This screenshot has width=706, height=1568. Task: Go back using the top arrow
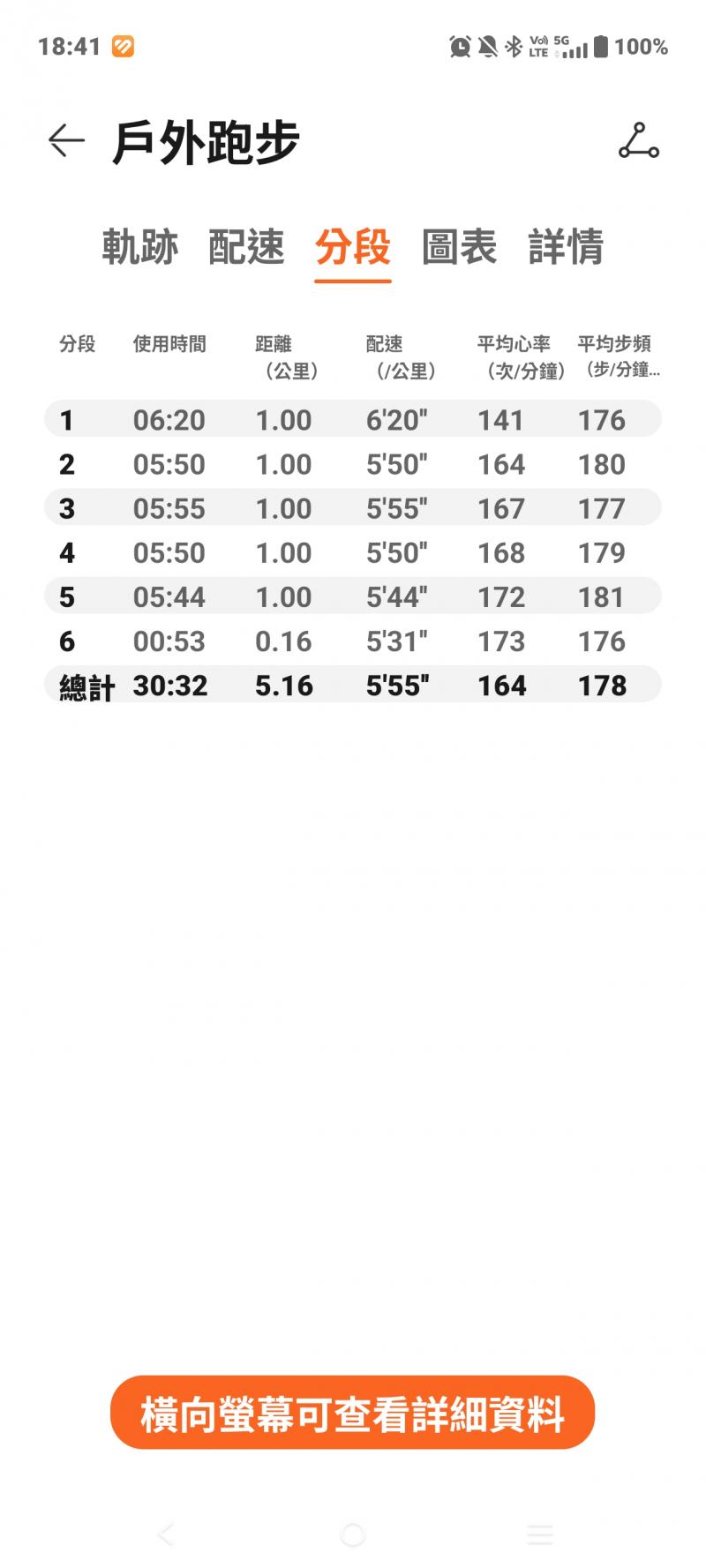point(66,140)
